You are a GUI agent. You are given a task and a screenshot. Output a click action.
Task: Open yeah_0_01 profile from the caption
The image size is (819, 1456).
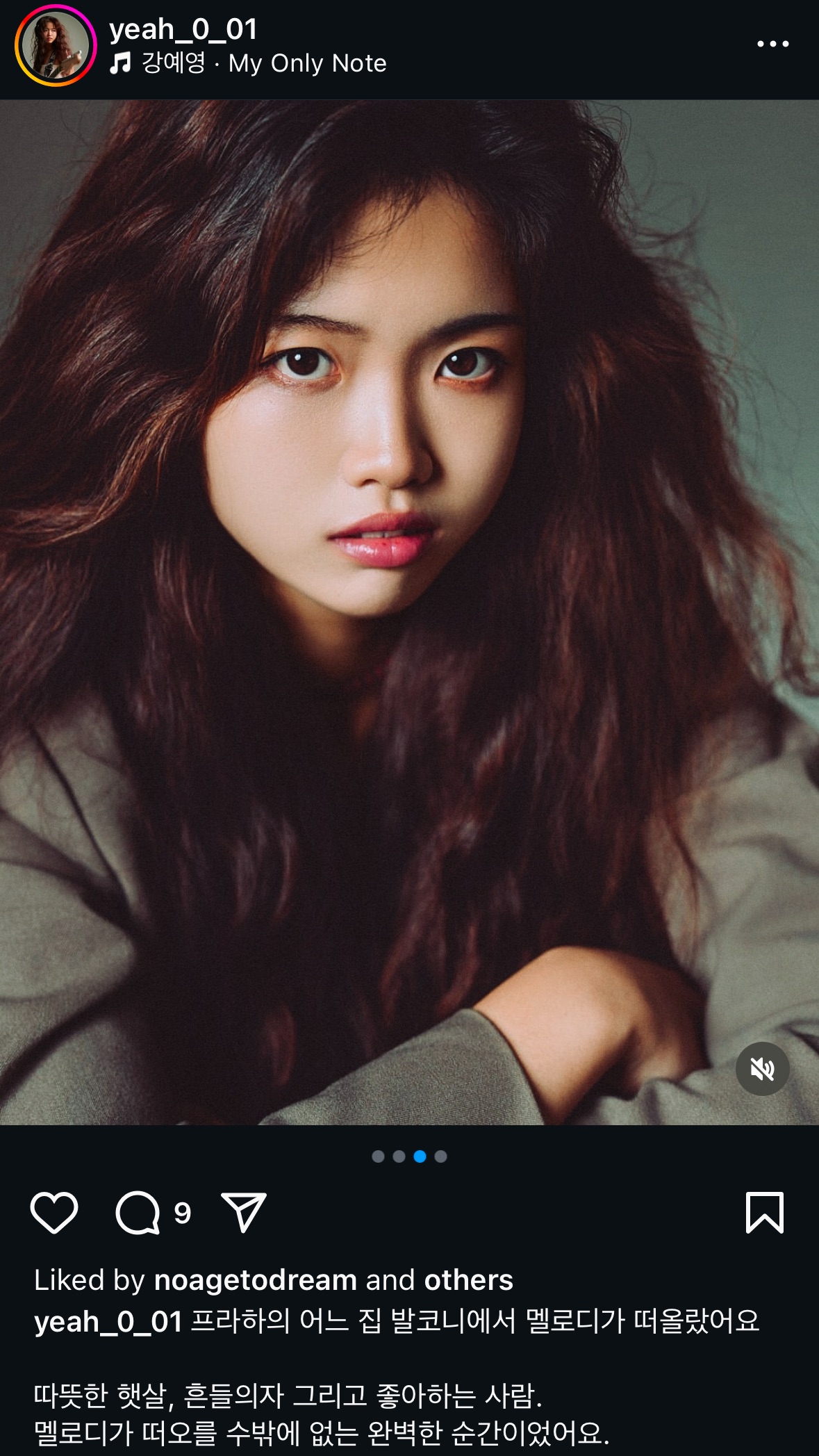[x=108, y=1321]
